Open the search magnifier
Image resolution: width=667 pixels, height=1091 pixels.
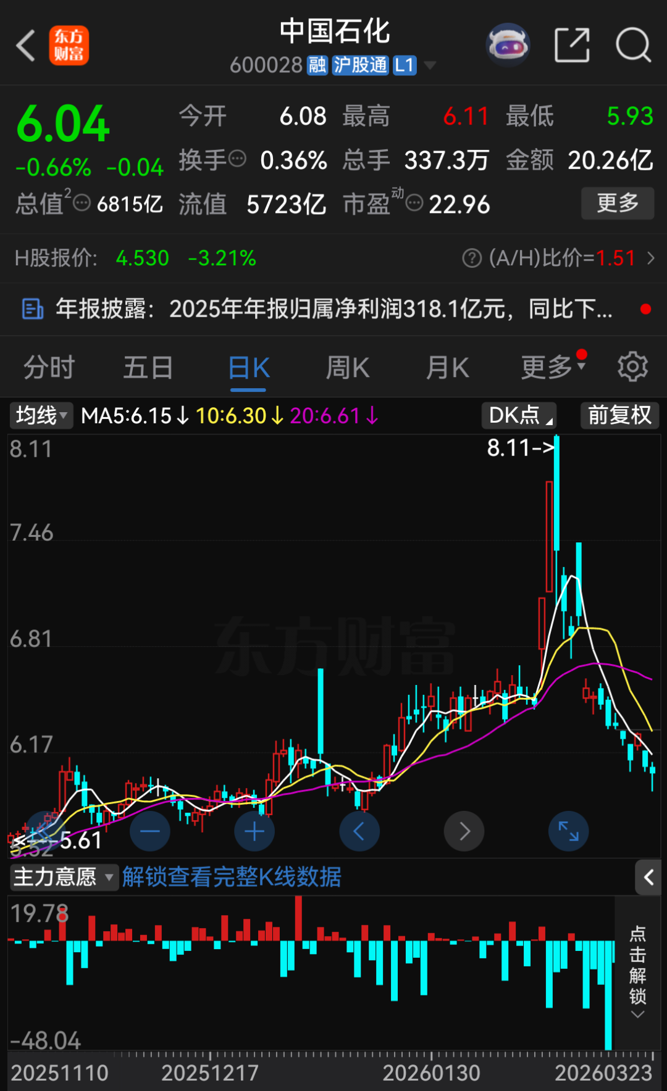(x=633, y=45)
